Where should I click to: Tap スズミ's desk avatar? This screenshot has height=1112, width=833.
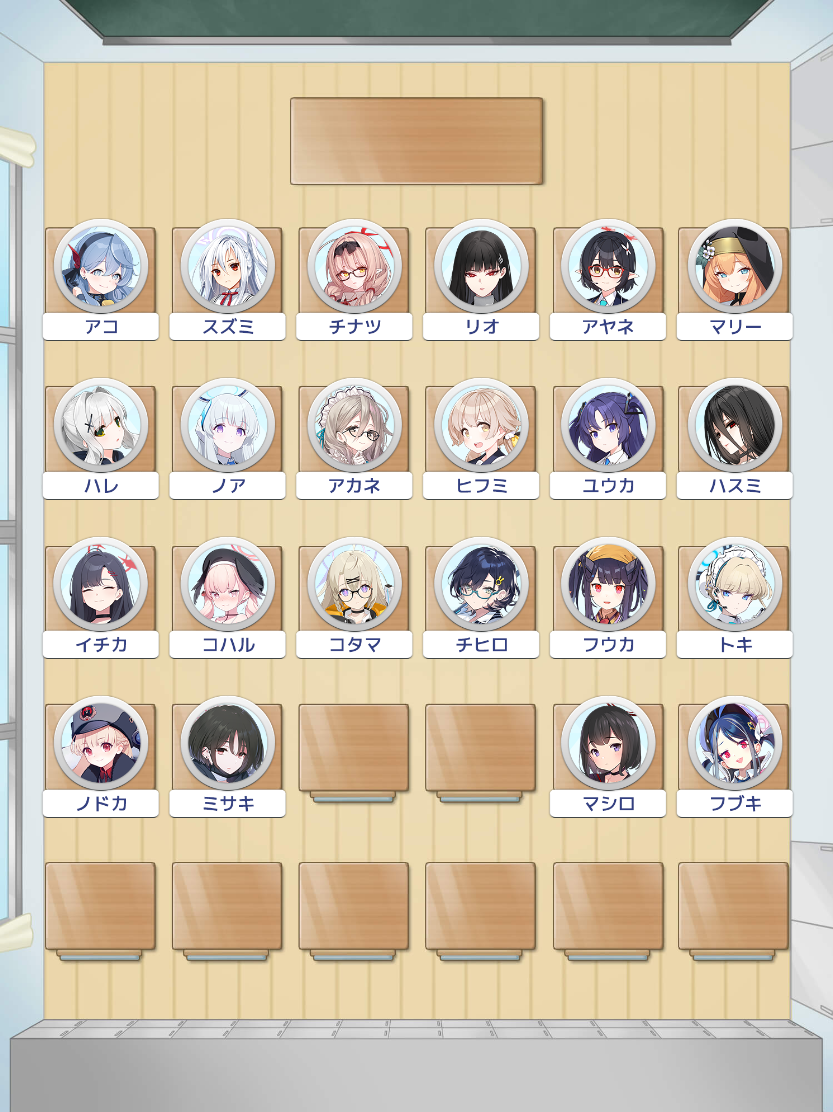(x=227, y=267)
